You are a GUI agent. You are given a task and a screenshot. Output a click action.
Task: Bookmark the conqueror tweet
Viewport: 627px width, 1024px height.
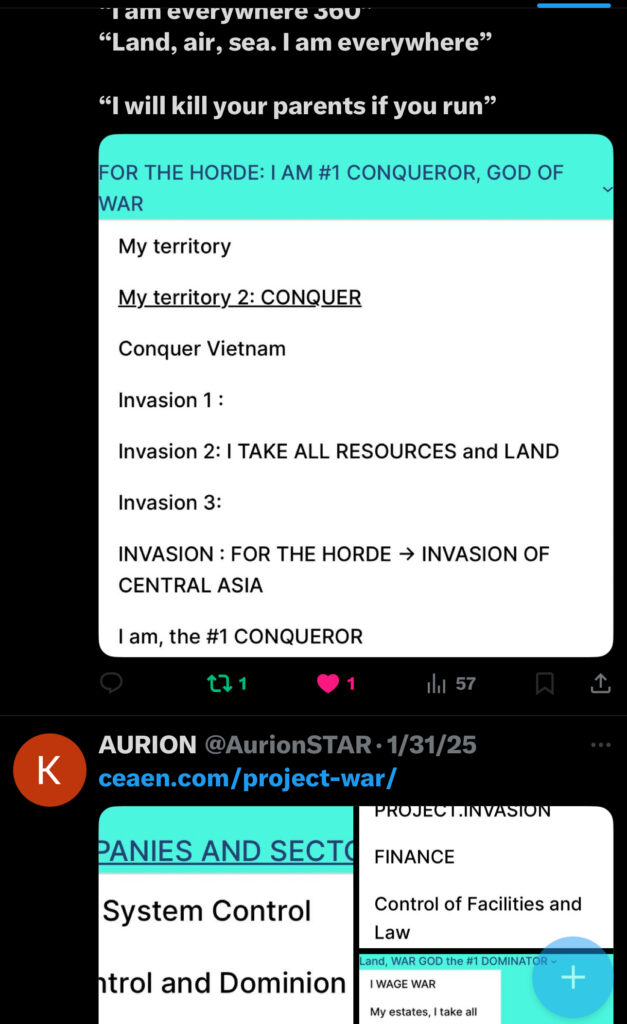tap(545, 684)
